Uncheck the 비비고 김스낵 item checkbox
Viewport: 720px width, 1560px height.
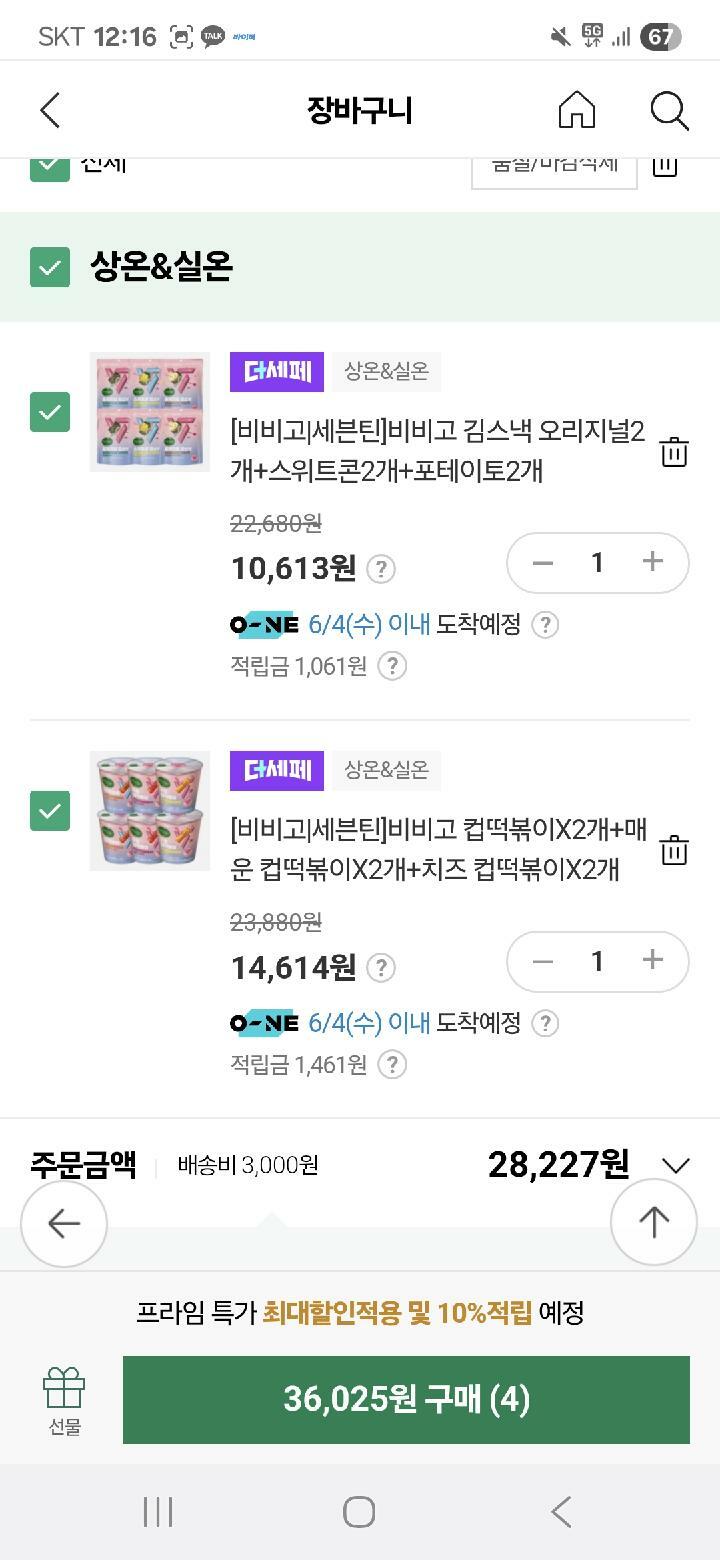[x=50, y=412]
